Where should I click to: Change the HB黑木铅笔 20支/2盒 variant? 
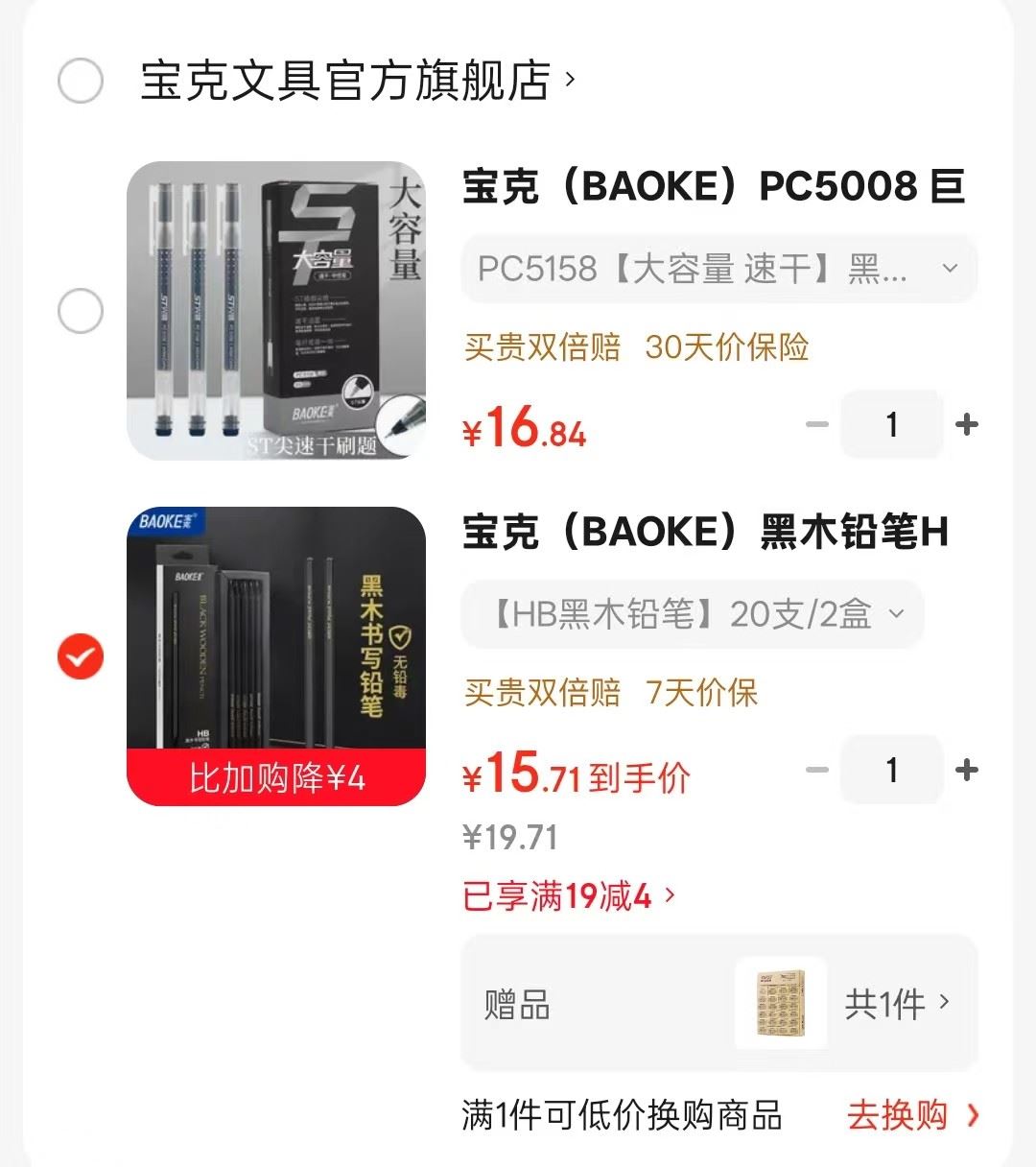[693, 614]
